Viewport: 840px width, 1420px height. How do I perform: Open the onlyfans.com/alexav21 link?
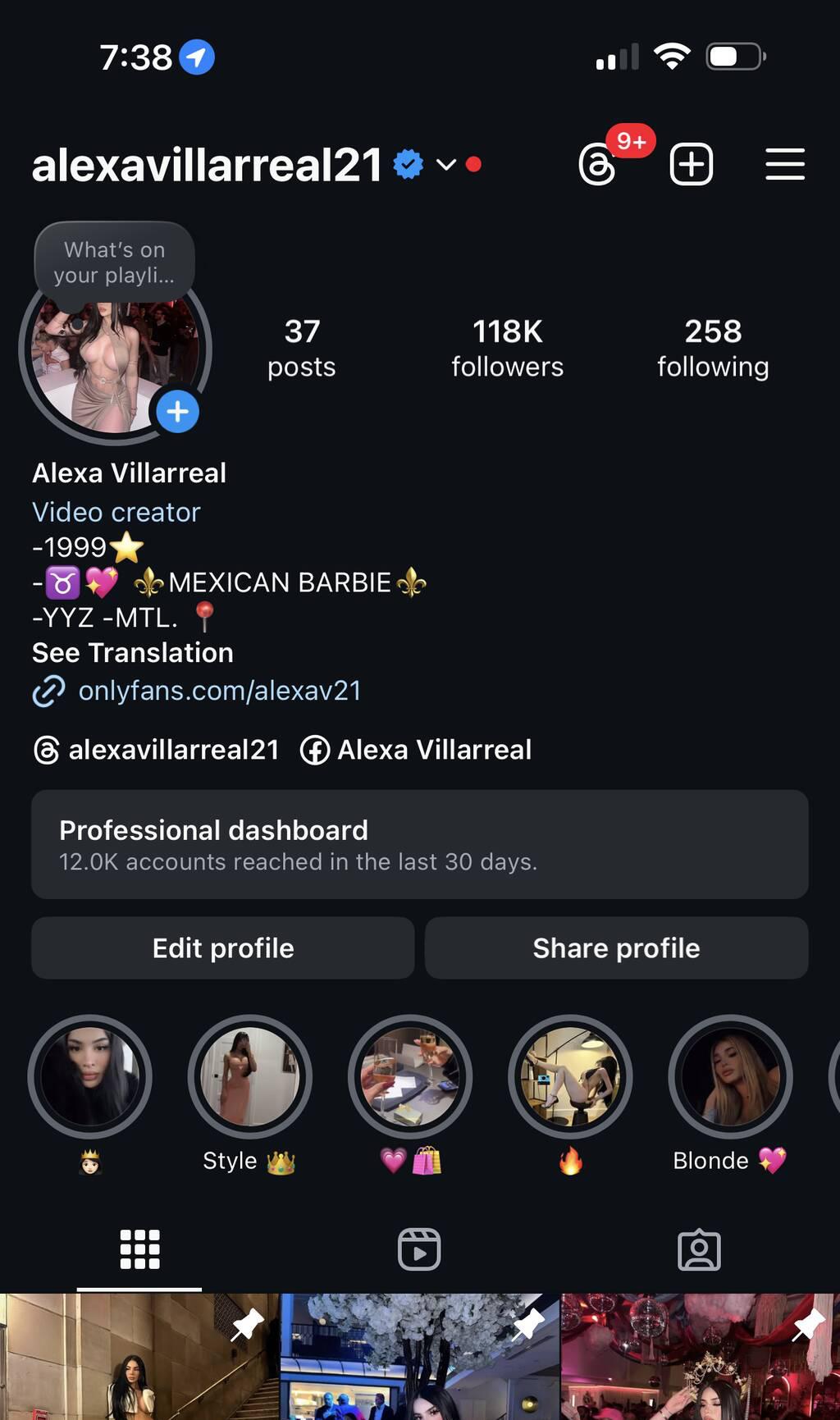coord(219,691)
